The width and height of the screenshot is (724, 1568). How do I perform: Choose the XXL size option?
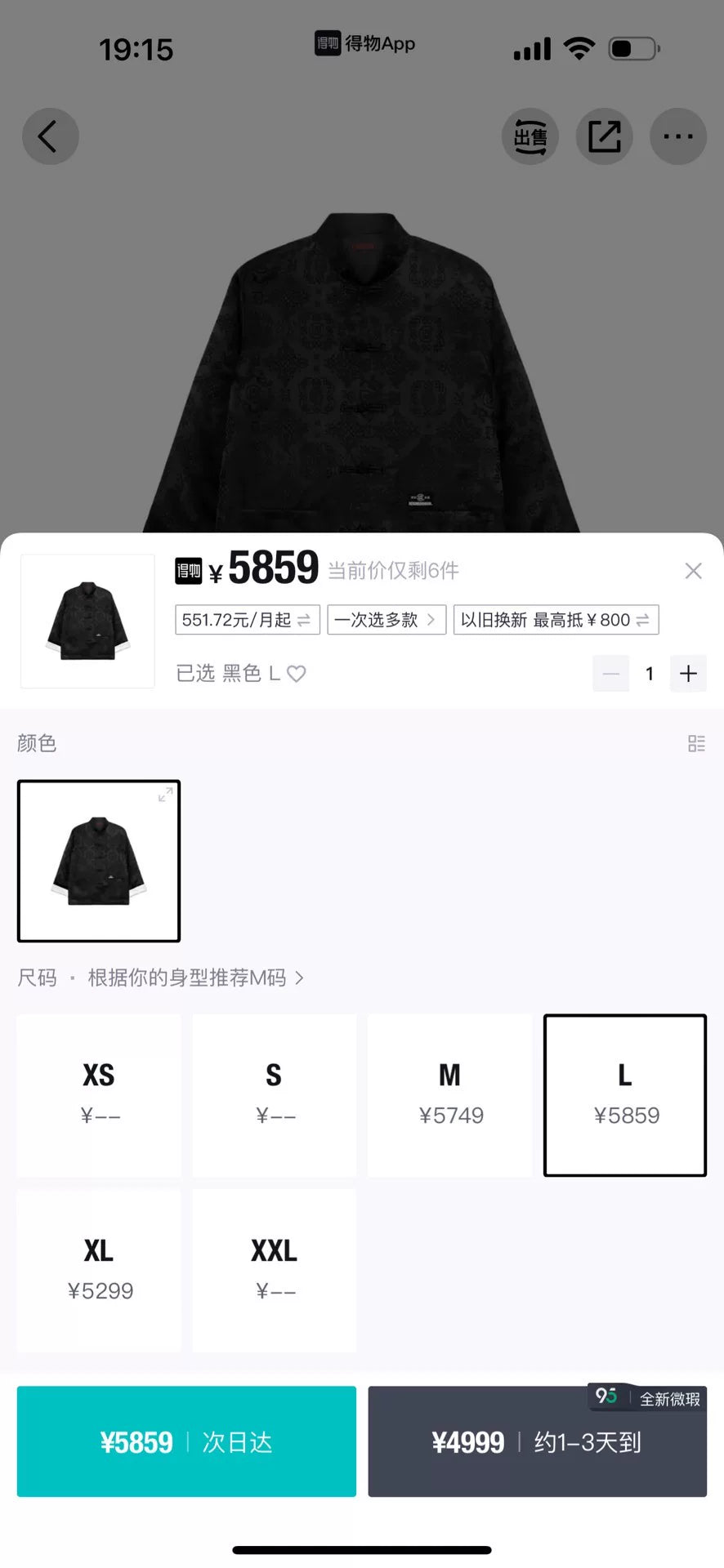click(274, 1270)
